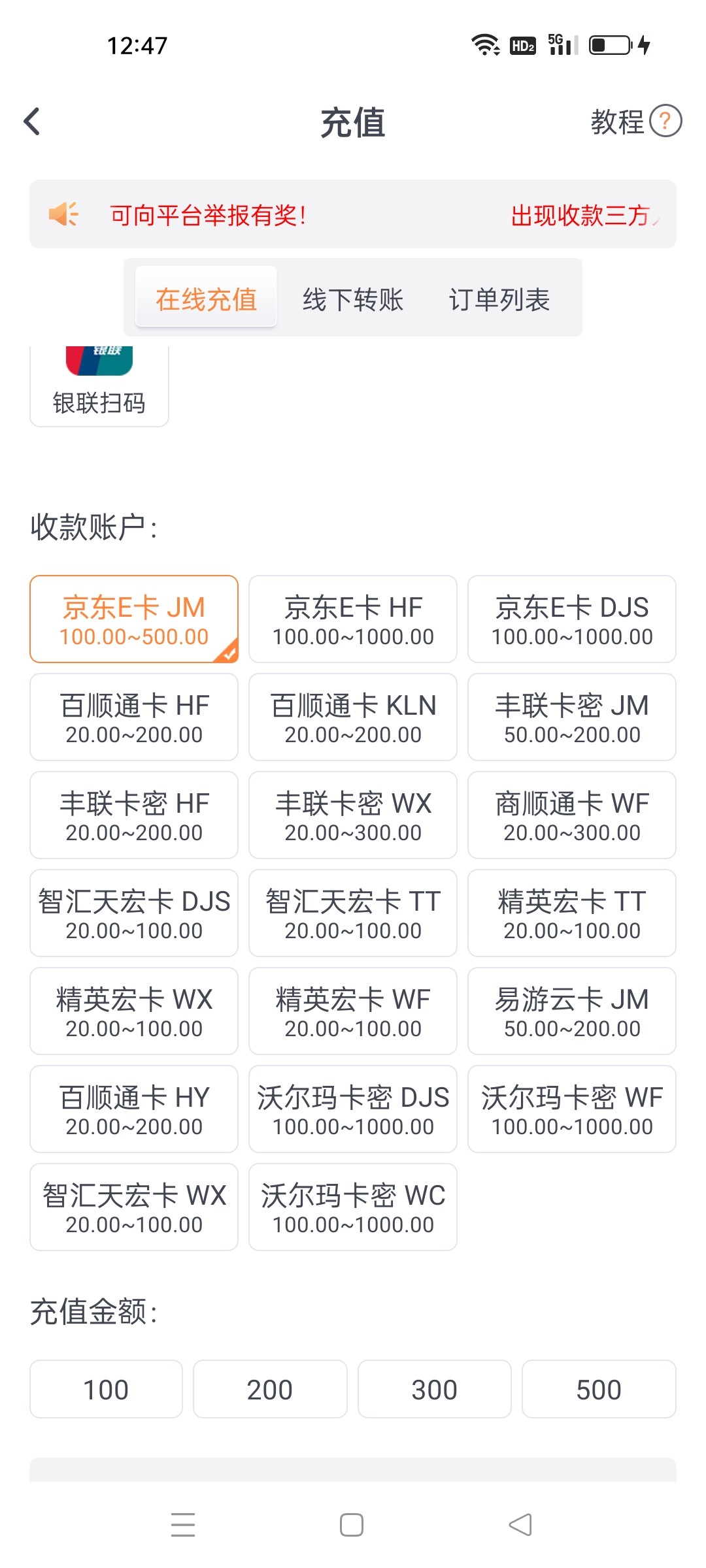Select account 沃尔玛卡密 WC
Viewport: 706px width, 1568px height.
[352, 1207]
